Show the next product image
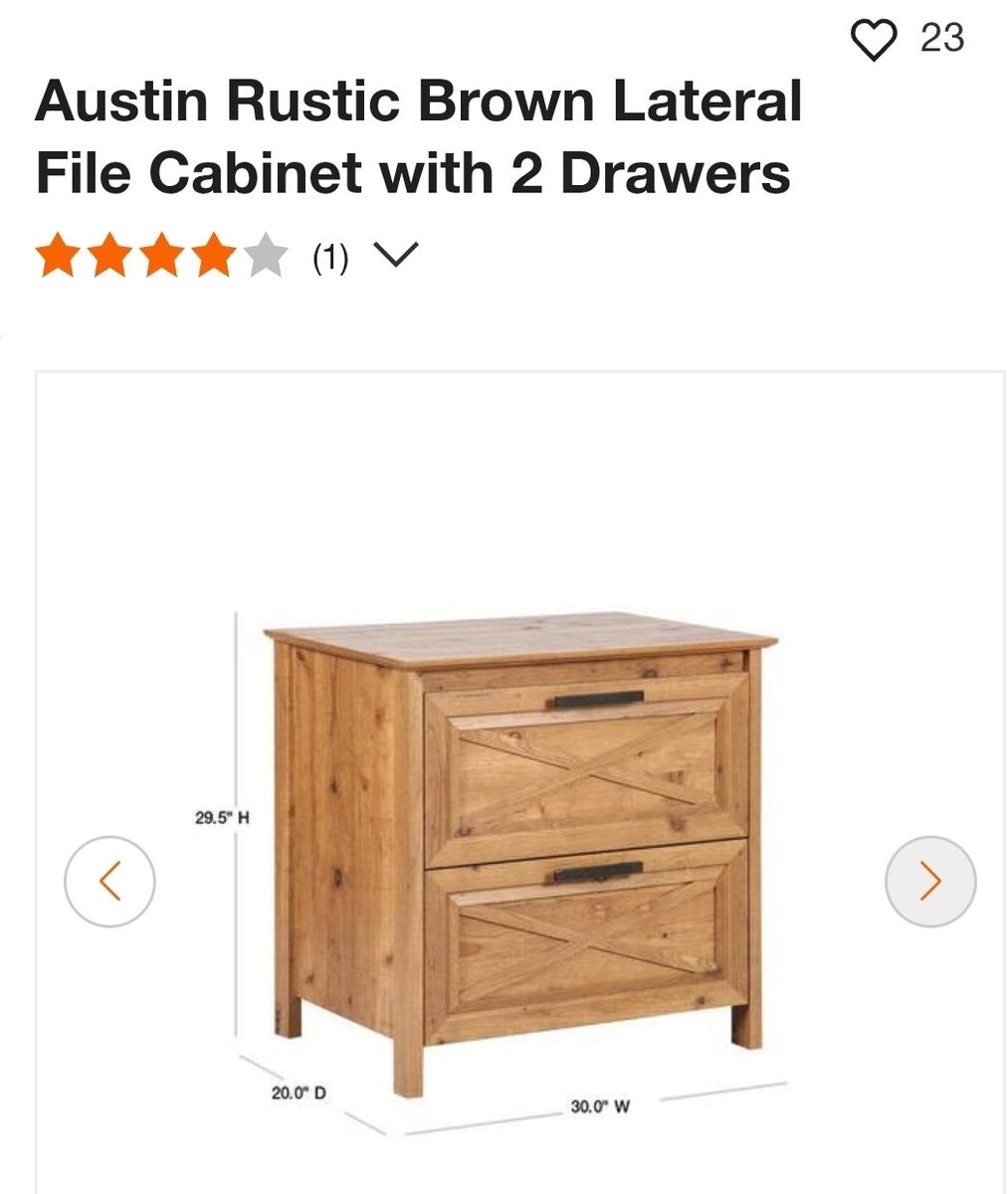 coord(930,882)
